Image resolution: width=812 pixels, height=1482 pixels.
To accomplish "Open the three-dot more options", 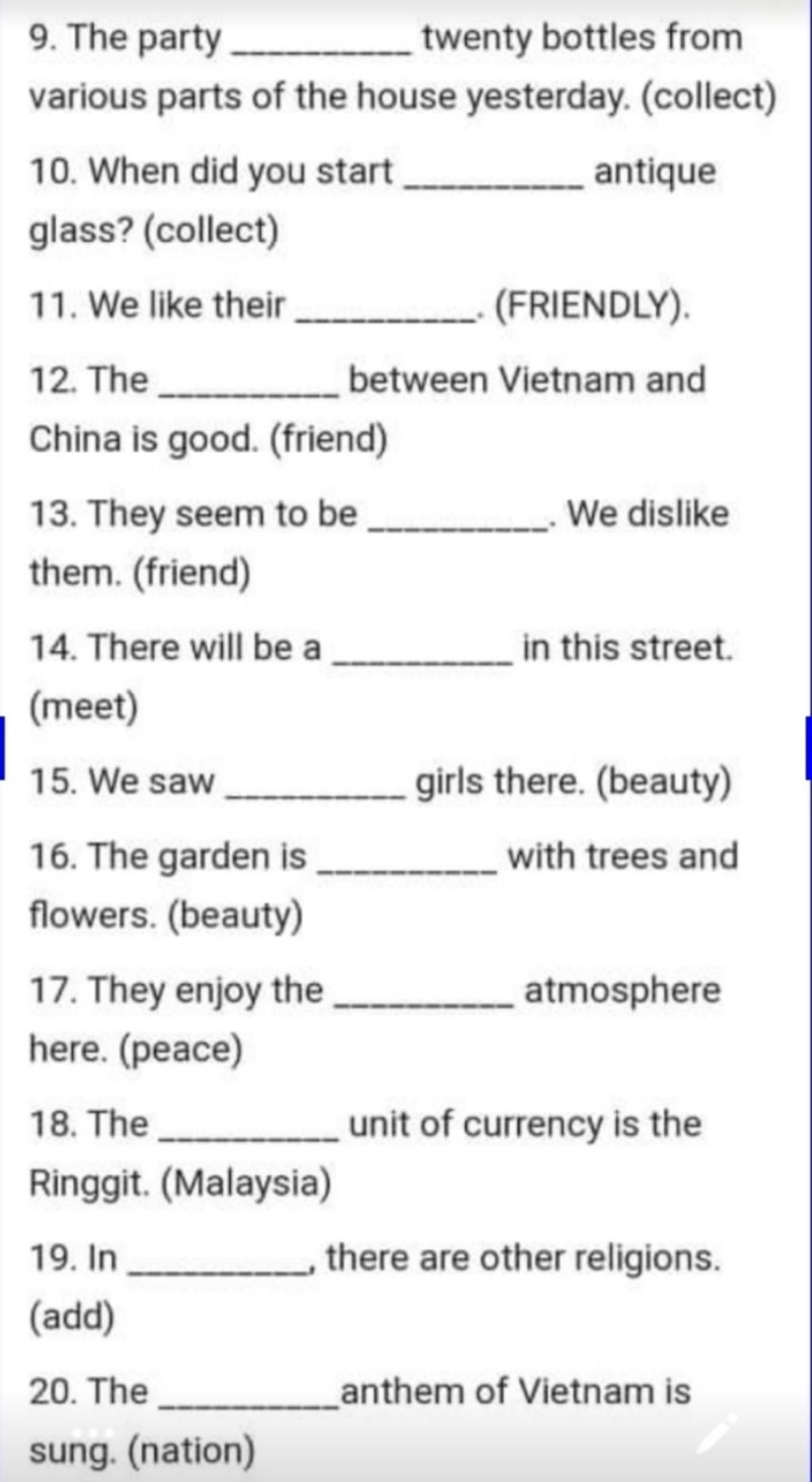I will click(x=94, y=1433).
